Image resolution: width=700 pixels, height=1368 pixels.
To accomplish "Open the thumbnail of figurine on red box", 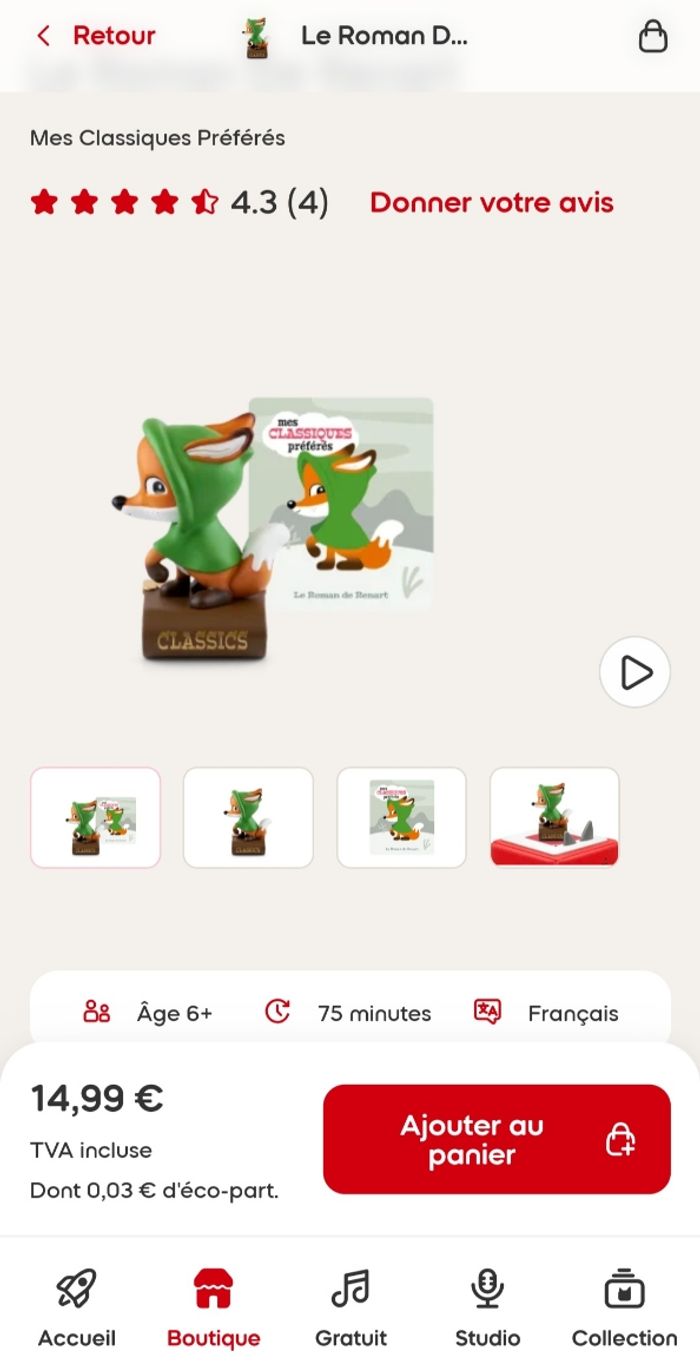I will point(554,817).
